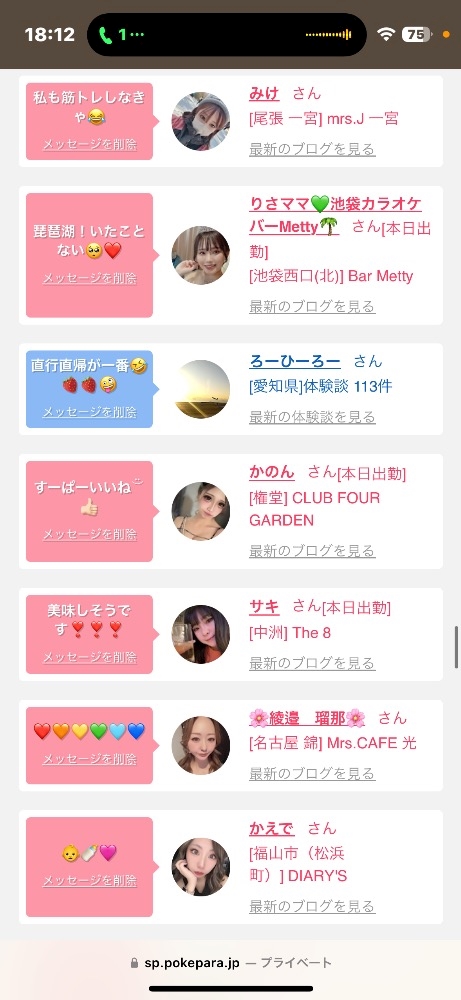Delete the すーぱーいいね message to かのん
The width and height of the screenshot is (461, 1000).
(x=90, y=535)
